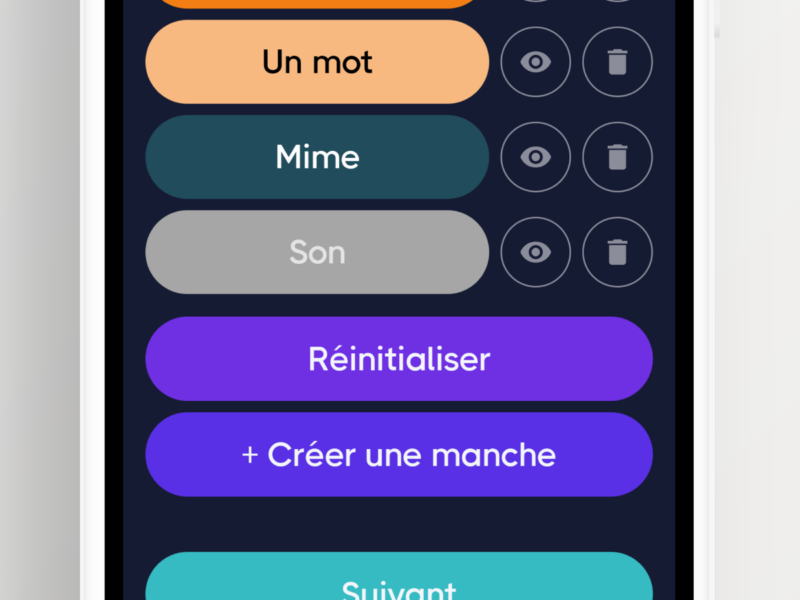
Task: Tap the trash icon beside Mime
Action: [x=618, y=157]
